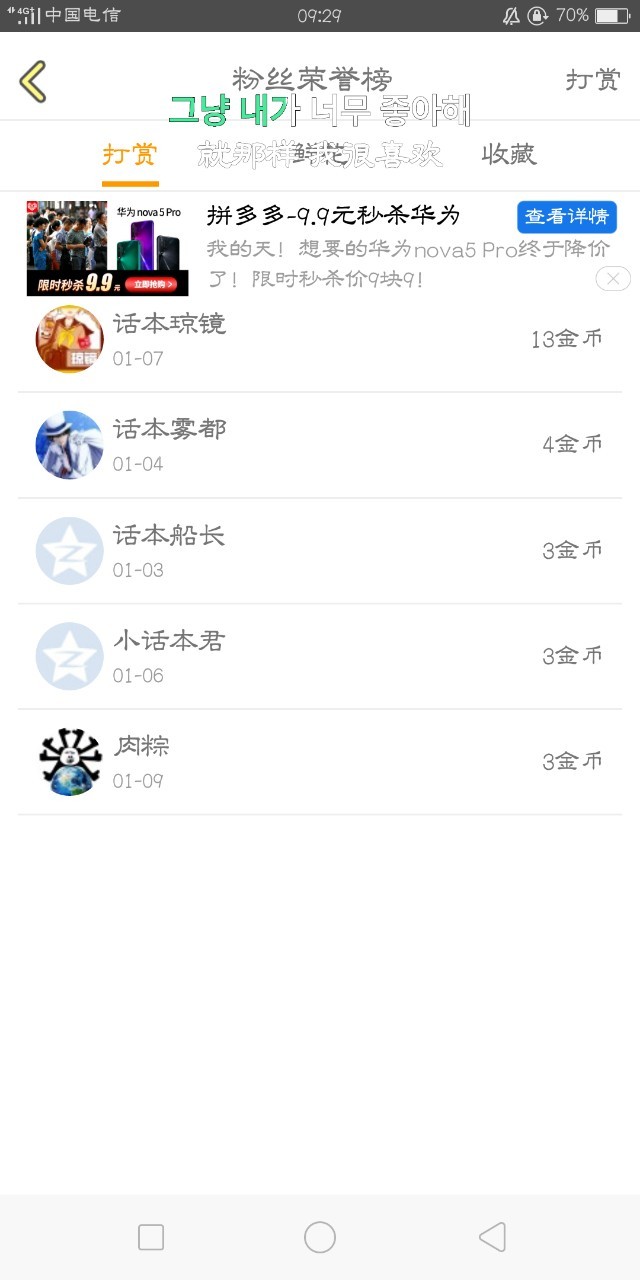The image size is (640, 1280).
Task: Switch to the 收藏 tab
Action: coord(509,154)
